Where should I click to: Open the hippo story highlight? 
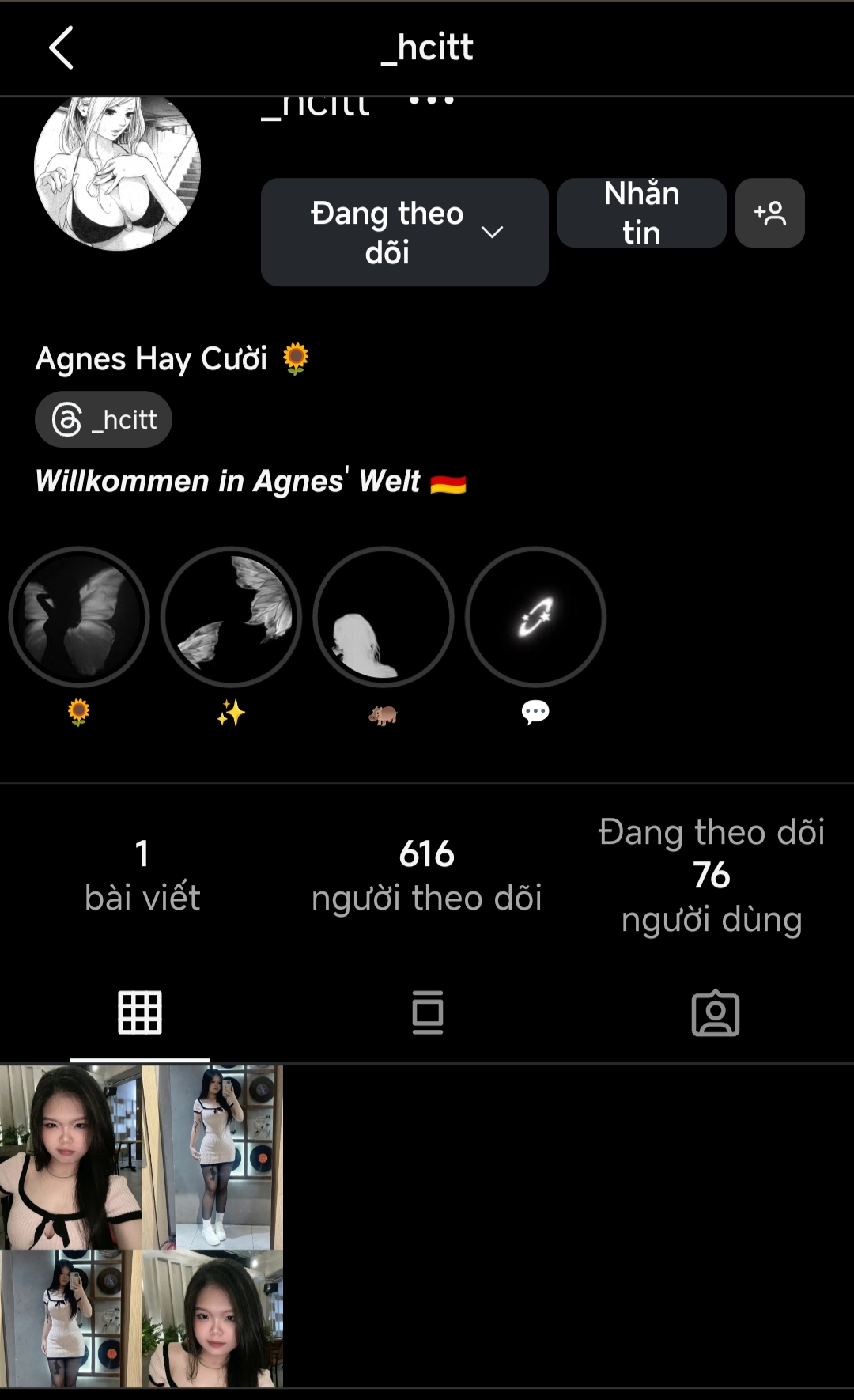click(384, 616)
